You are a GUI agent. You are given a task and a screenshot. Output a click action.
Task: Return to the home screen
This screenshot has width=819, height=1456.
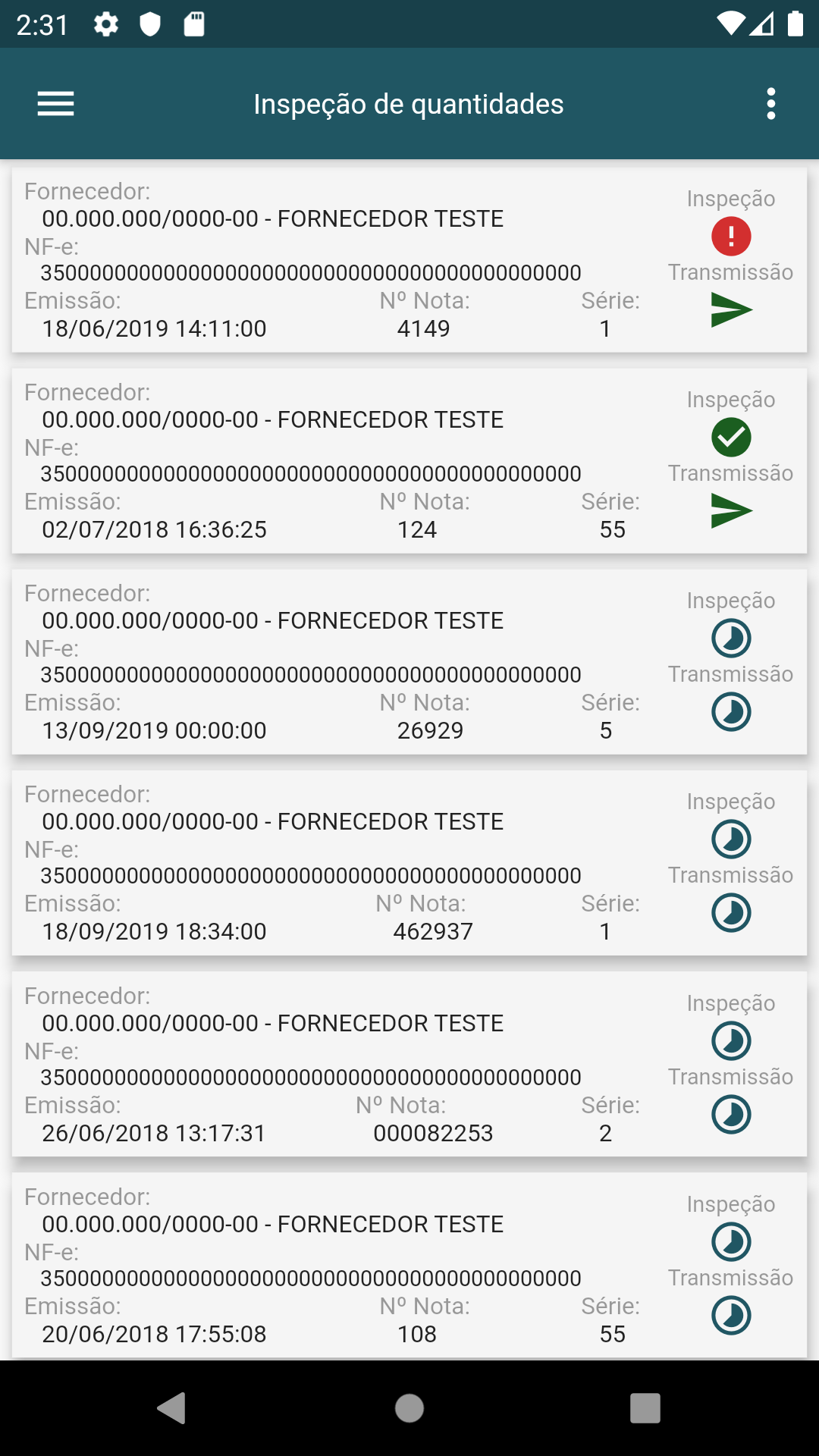click(x=409, y=1408)
